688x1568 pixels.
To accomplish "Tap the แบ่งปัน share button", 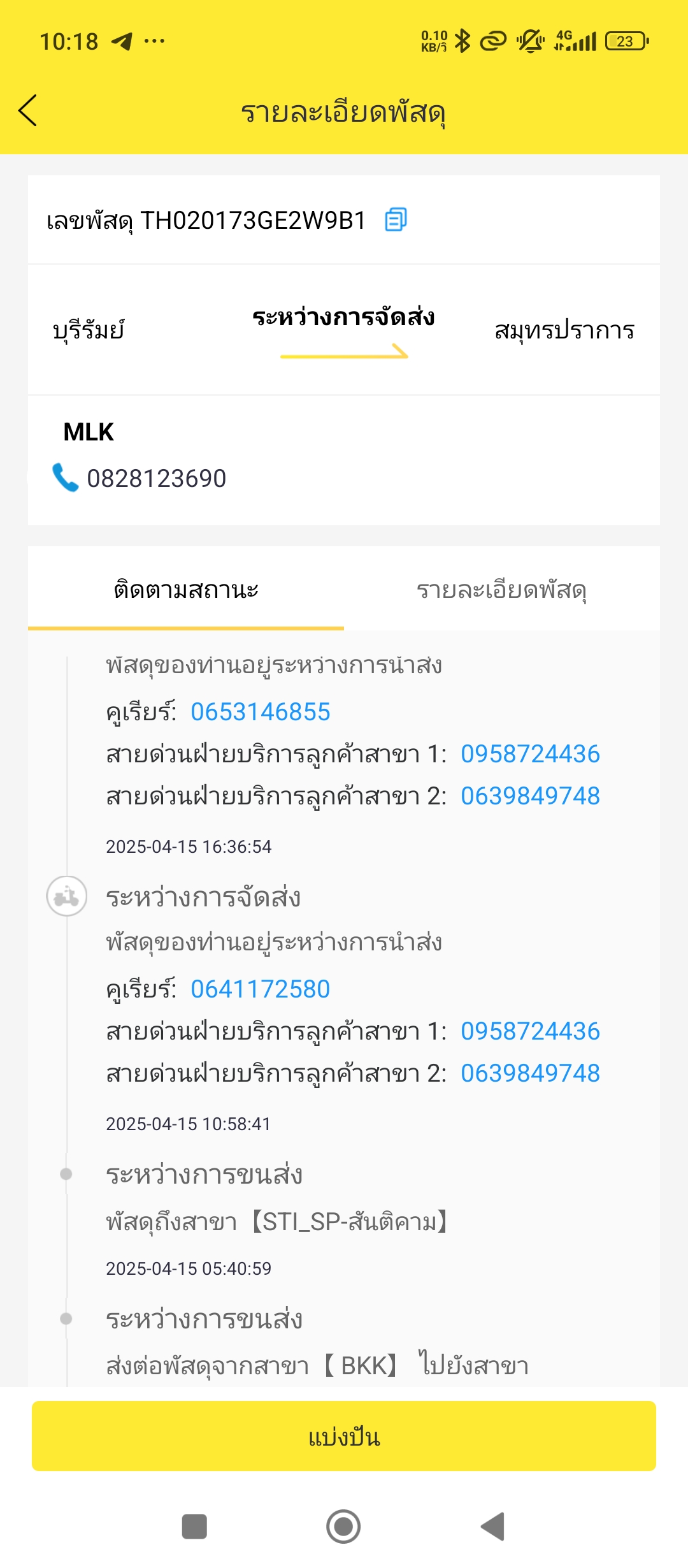I will pos(344,1437).
